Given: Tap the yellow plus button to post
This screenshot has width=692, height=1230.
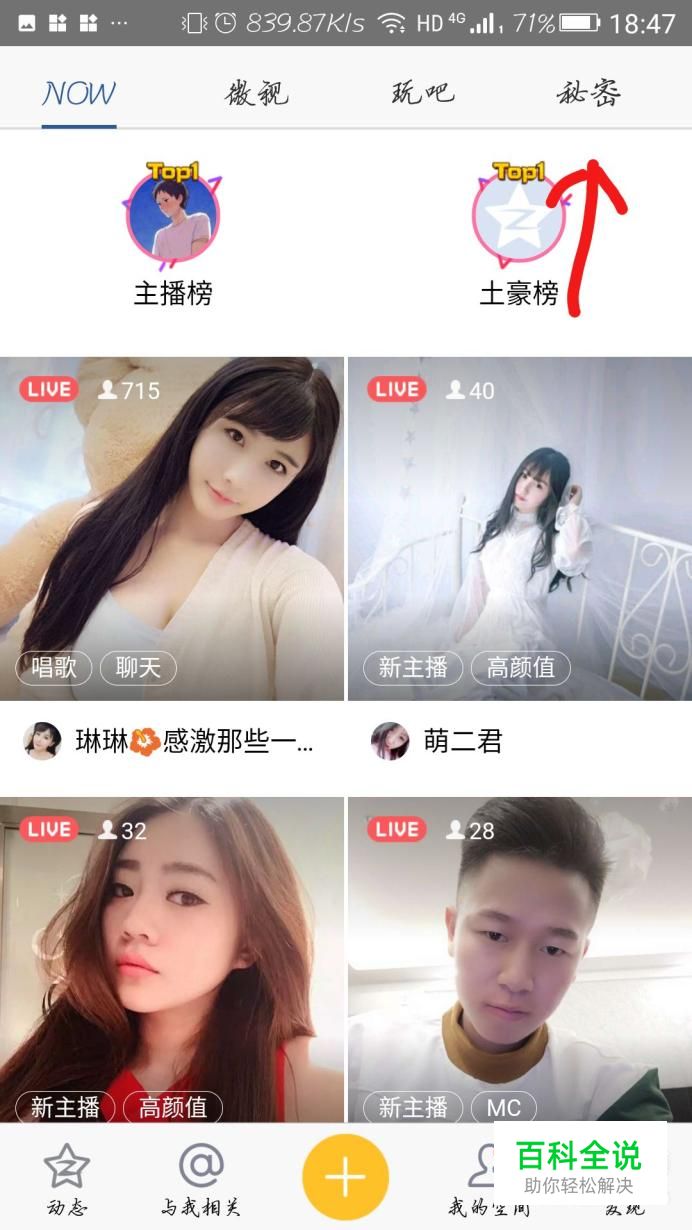Looking at the screenshot, I should (345, 1177).
